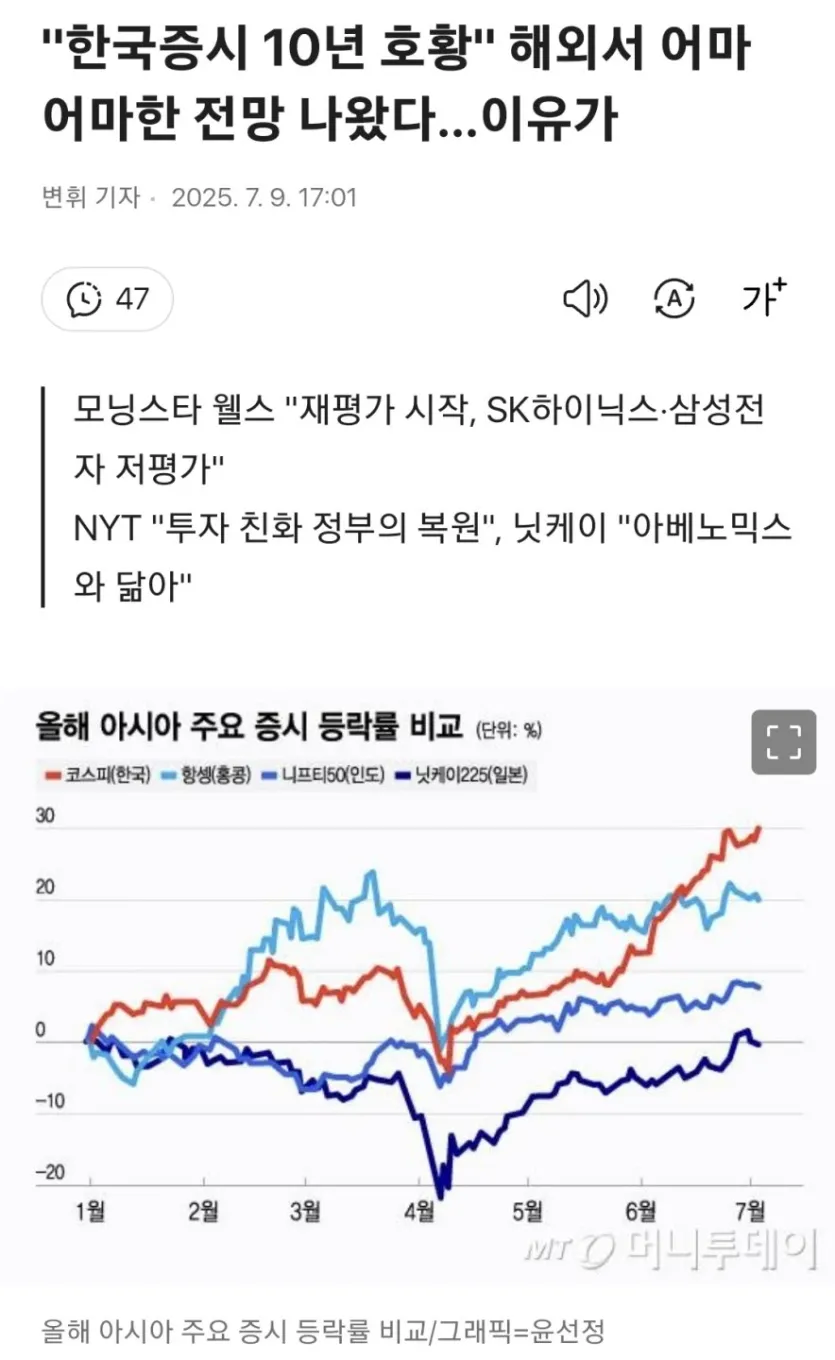Listen to the article with the speaker icon
Screen dimensions: 835x1360
pyautogui.click(x=585, y=299)
